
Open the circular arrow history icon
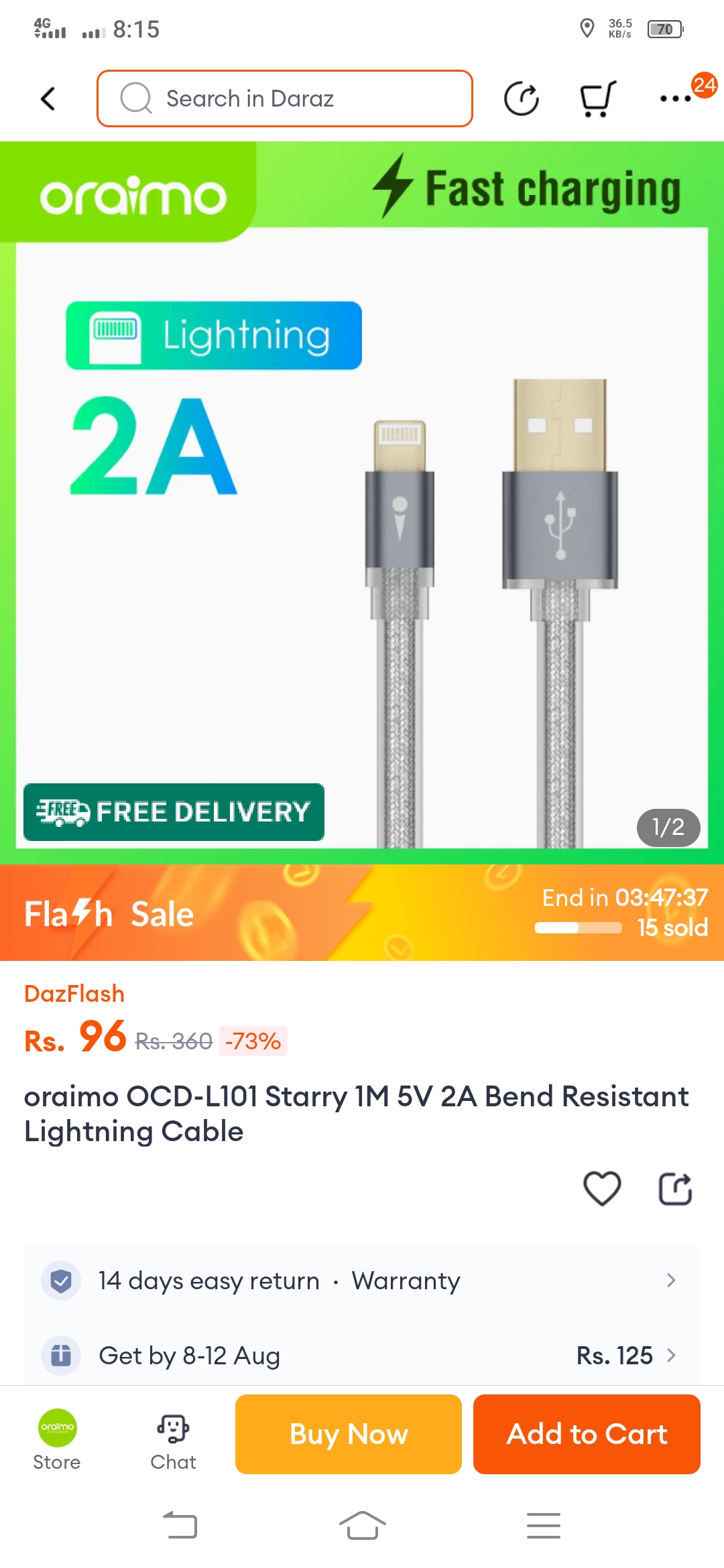521,99
